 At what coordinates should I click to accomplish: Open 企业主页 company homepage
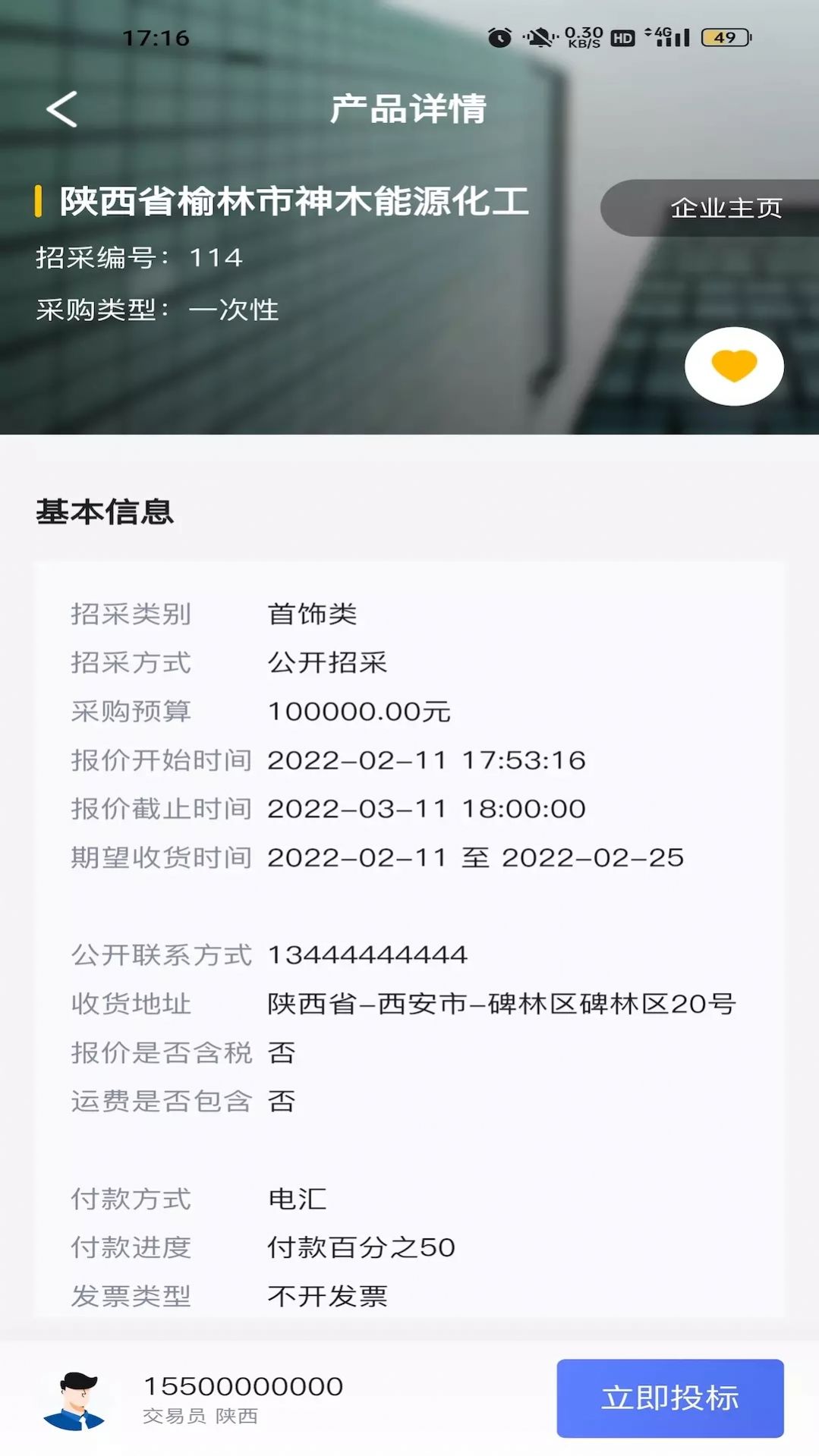pyautogui.click(x=725, y=209)
